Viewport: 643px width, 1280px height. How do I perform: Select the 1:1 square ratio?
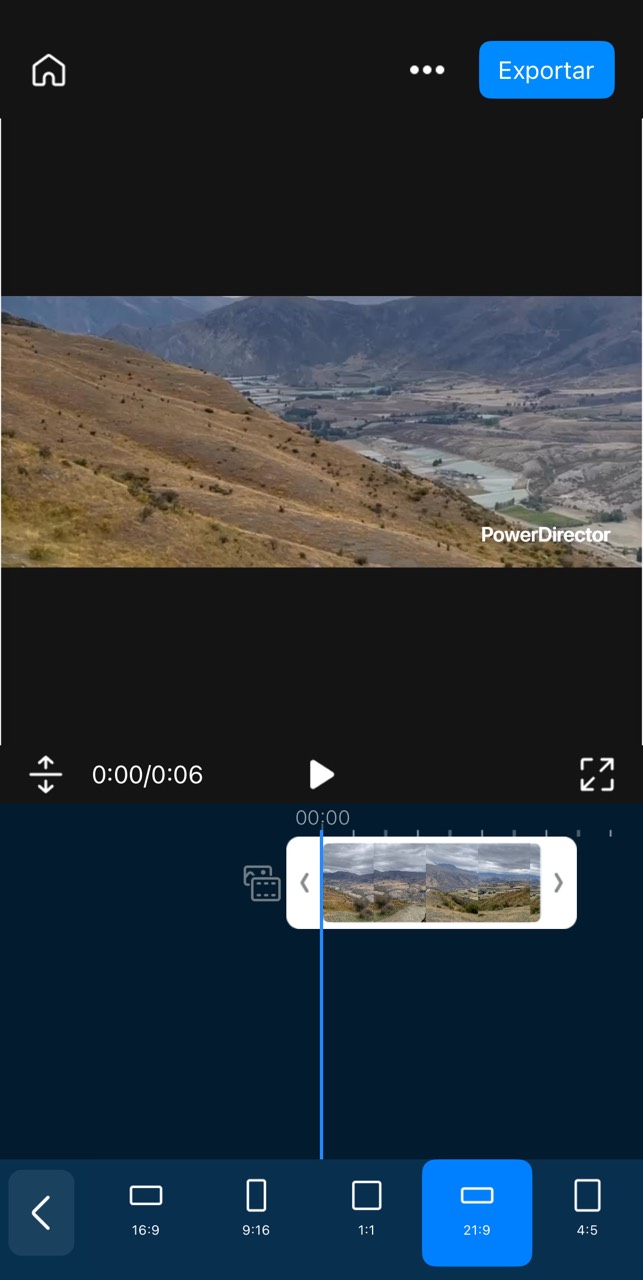pyautogui.click(x=367, y=1210)
